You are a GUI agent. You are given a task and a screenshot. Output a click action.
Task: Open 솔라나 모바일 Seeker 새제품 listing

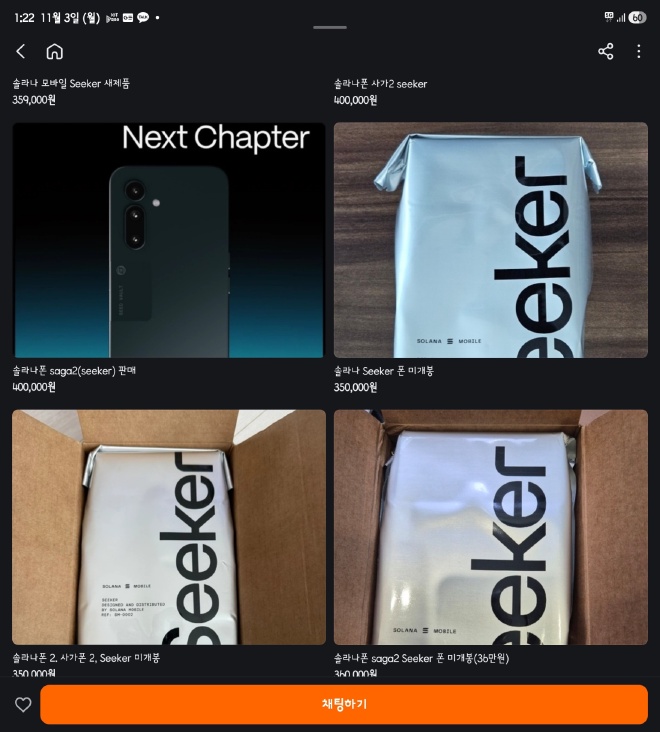pyautogui.click(x=70, y=84)
